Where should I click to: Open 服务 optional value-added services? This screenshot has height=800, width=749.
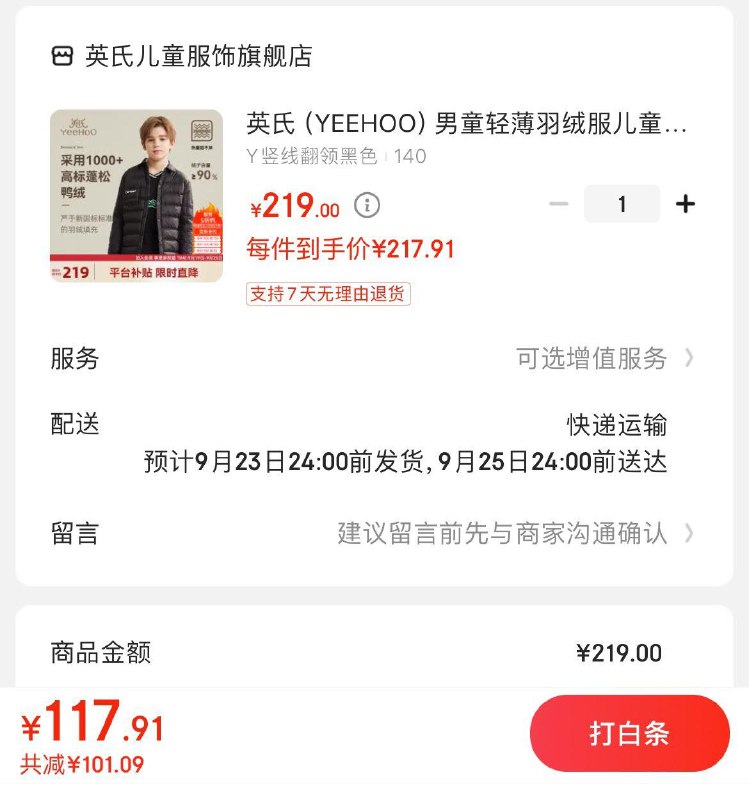[x=604, y=358]
